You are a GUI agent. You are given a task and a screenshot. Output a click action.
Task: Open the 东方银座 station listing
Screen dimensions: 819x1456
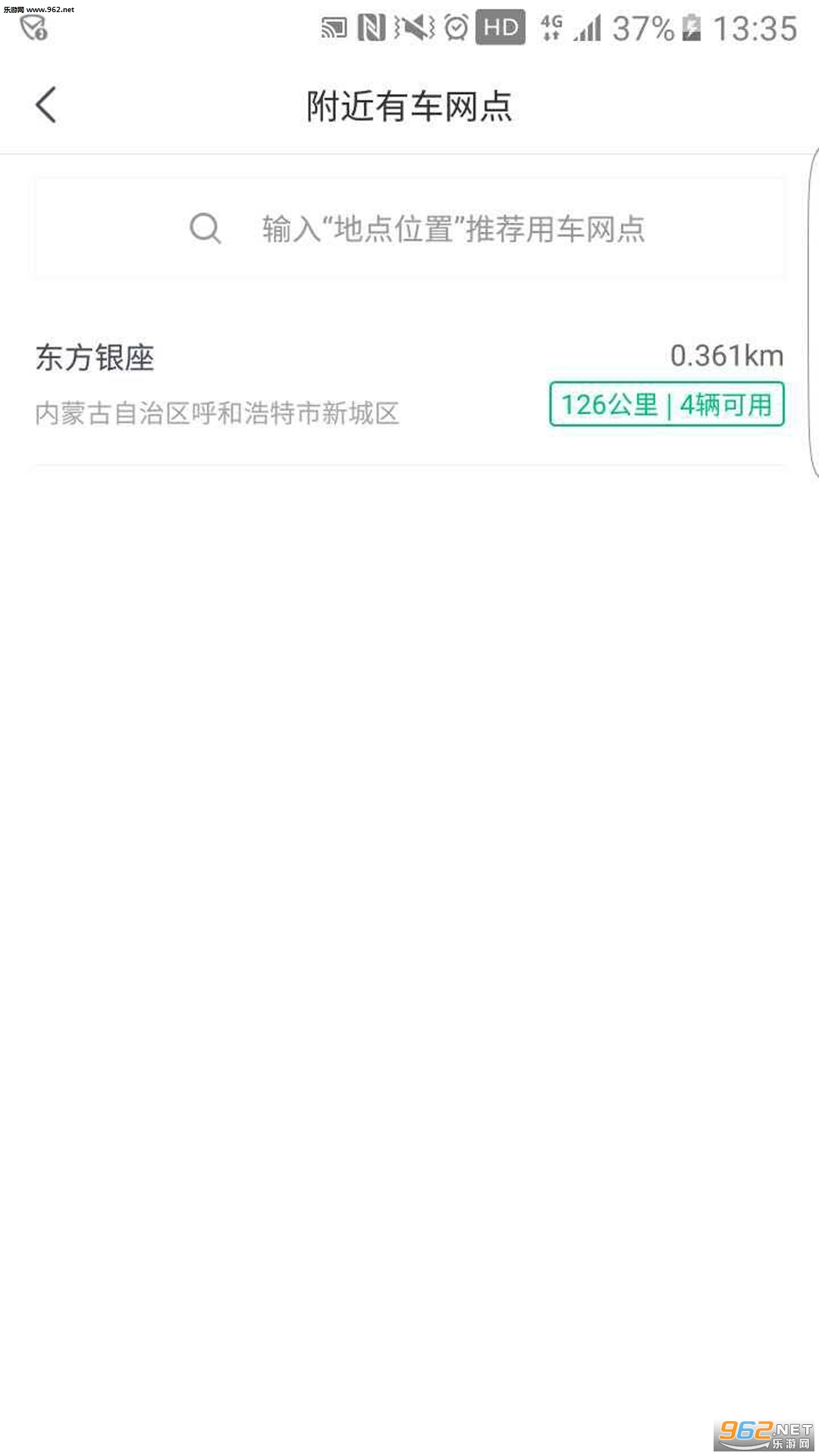click(409, 384)
